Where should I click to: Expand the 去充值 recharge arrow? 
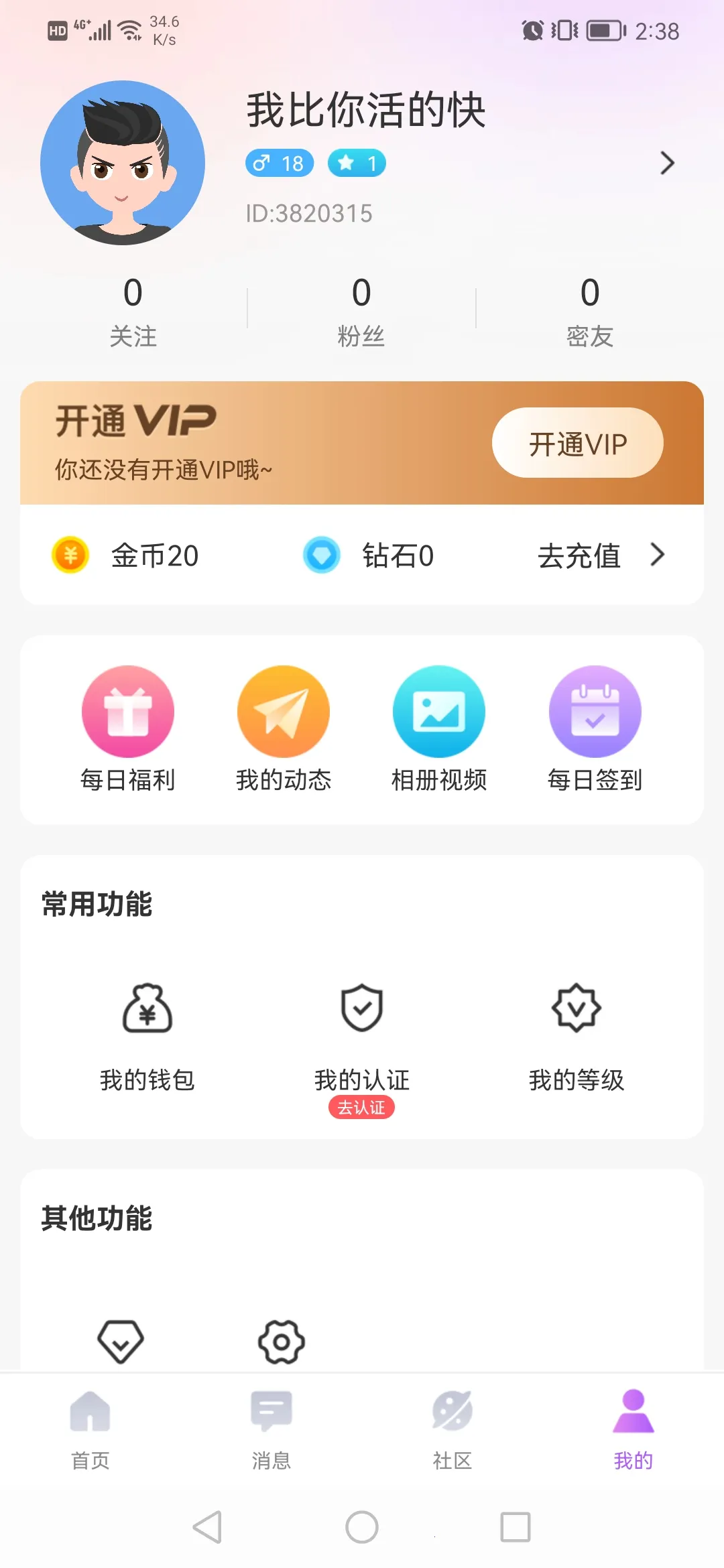pyautogui.click(x=658, y=555)
